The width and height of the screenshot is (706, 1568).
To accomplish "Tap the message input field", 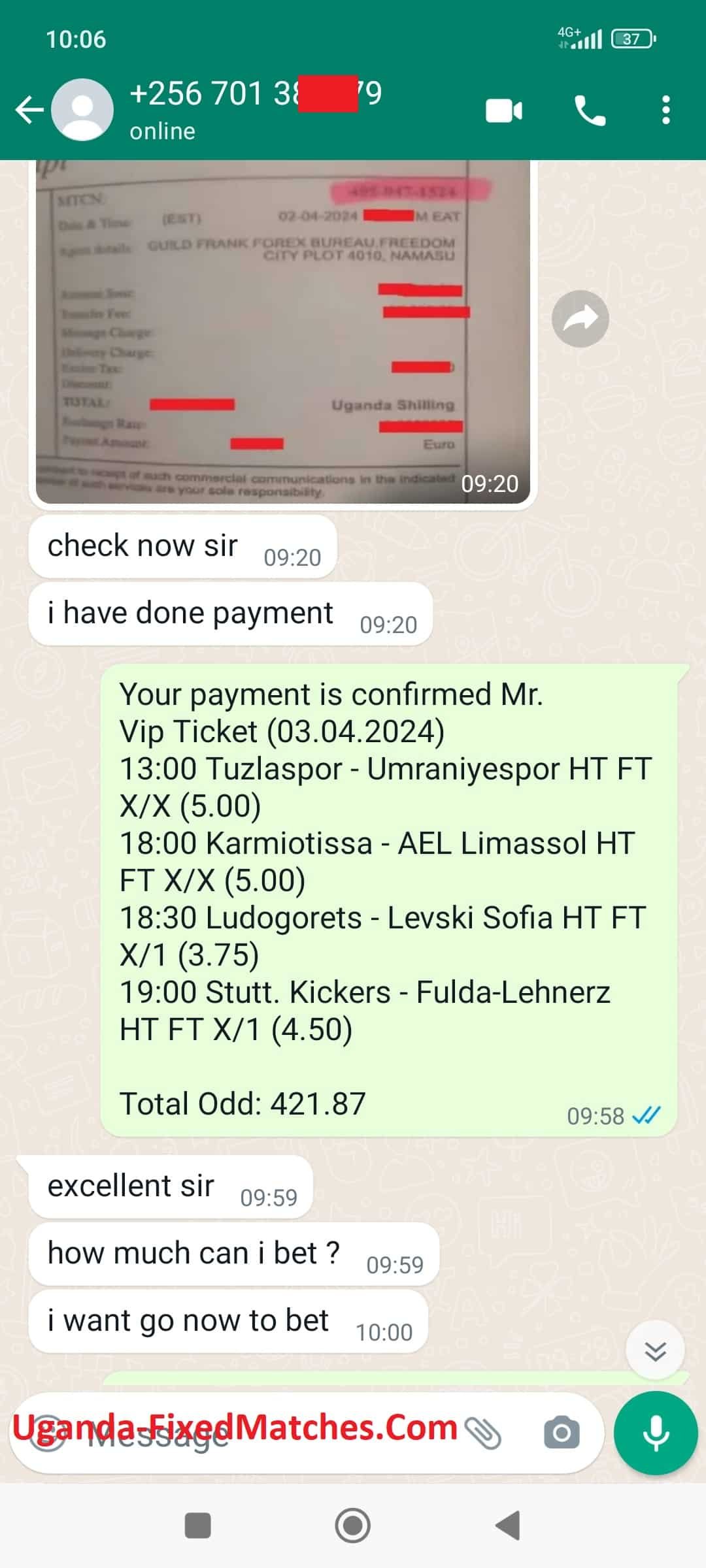I will tap(261, 1434).
